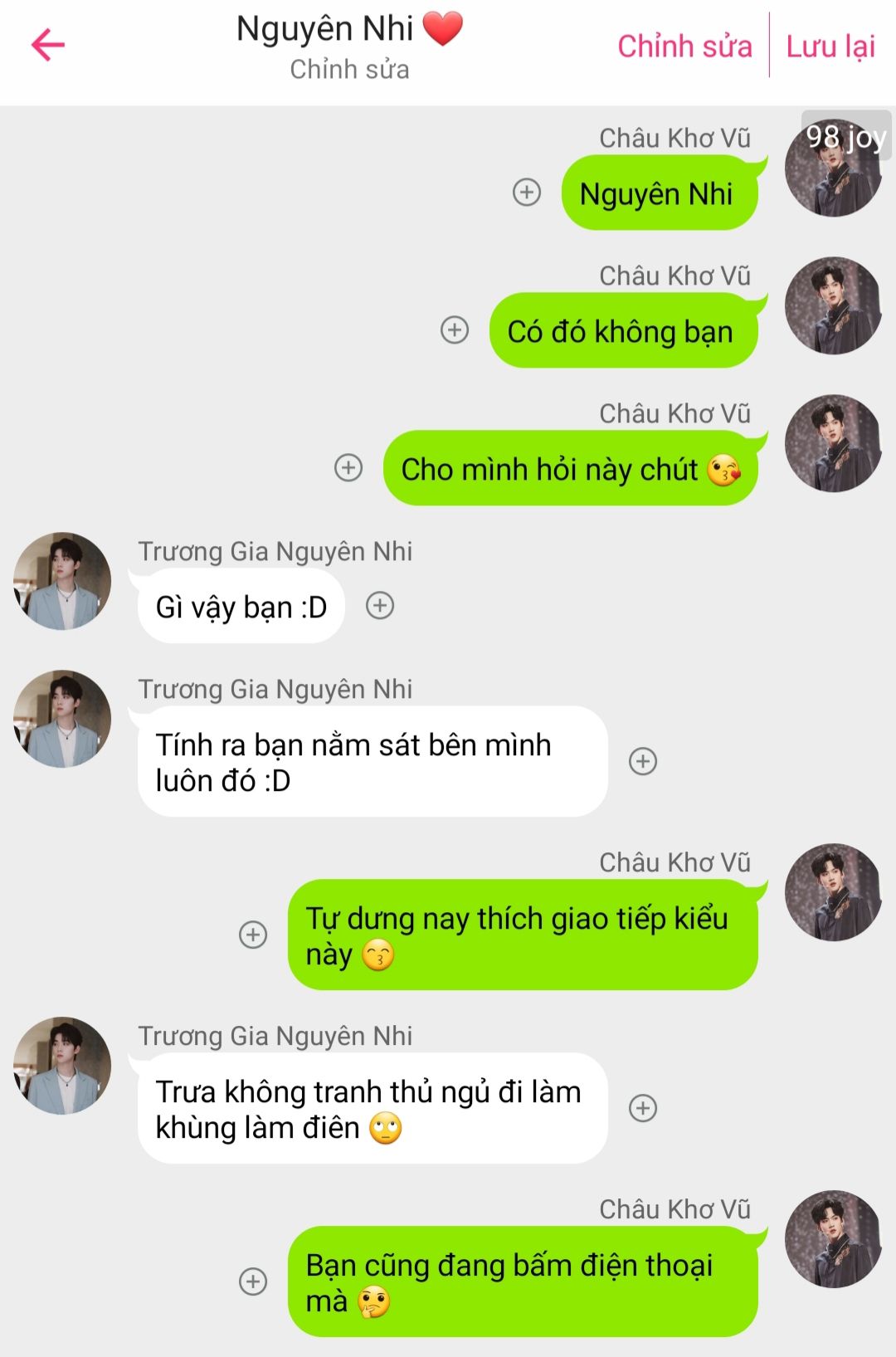
Task: Tap Châu Kha Vũ's avatar beside 'Có đó không bạn'
Action: (833, 305)
